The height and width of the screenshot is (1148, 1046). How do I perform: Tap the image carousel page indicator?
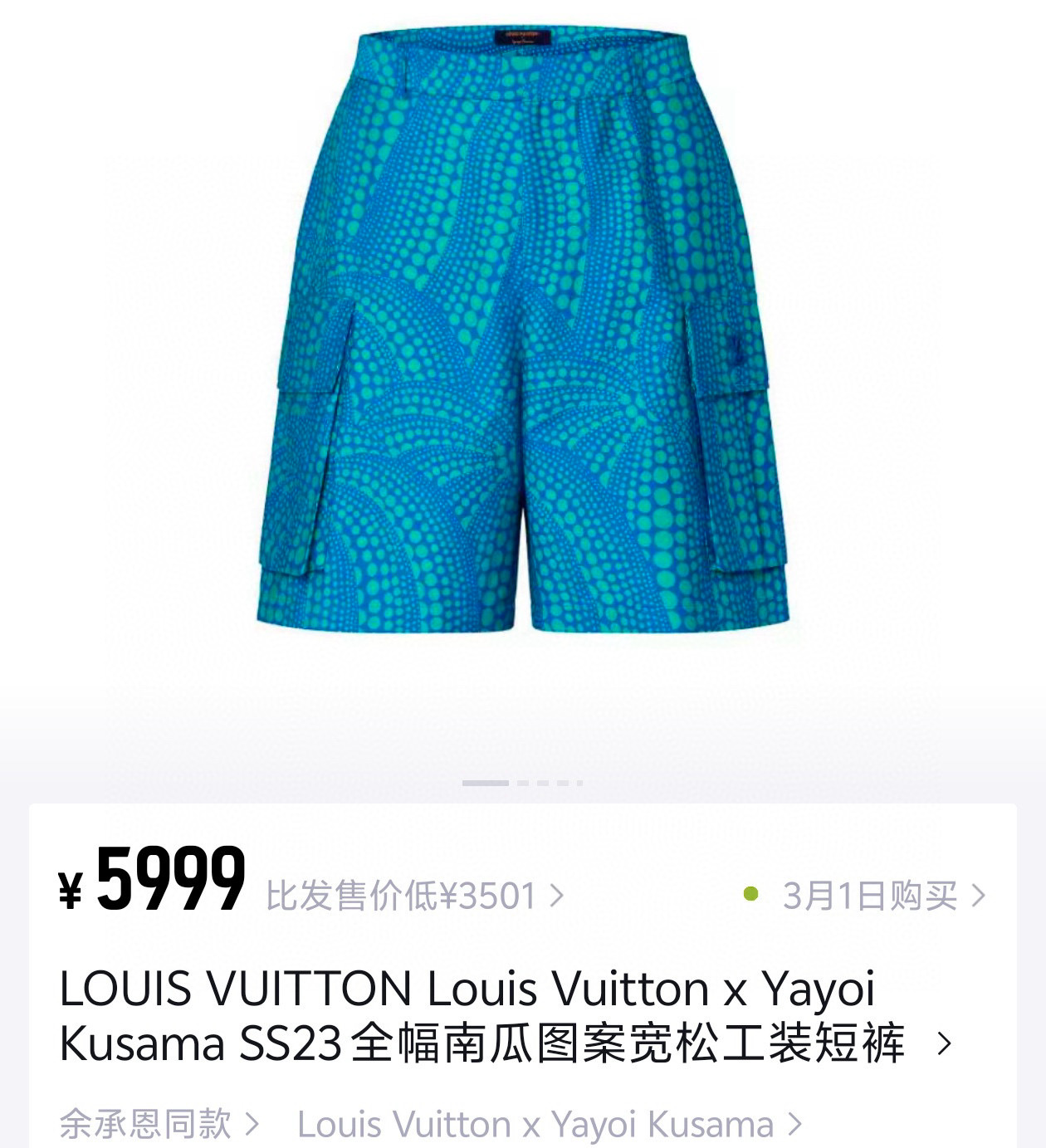coord(522,783)
